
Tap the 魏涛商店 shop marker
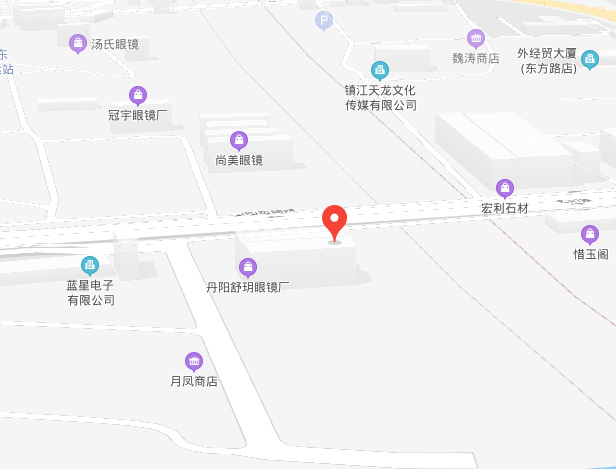[475, 38]
